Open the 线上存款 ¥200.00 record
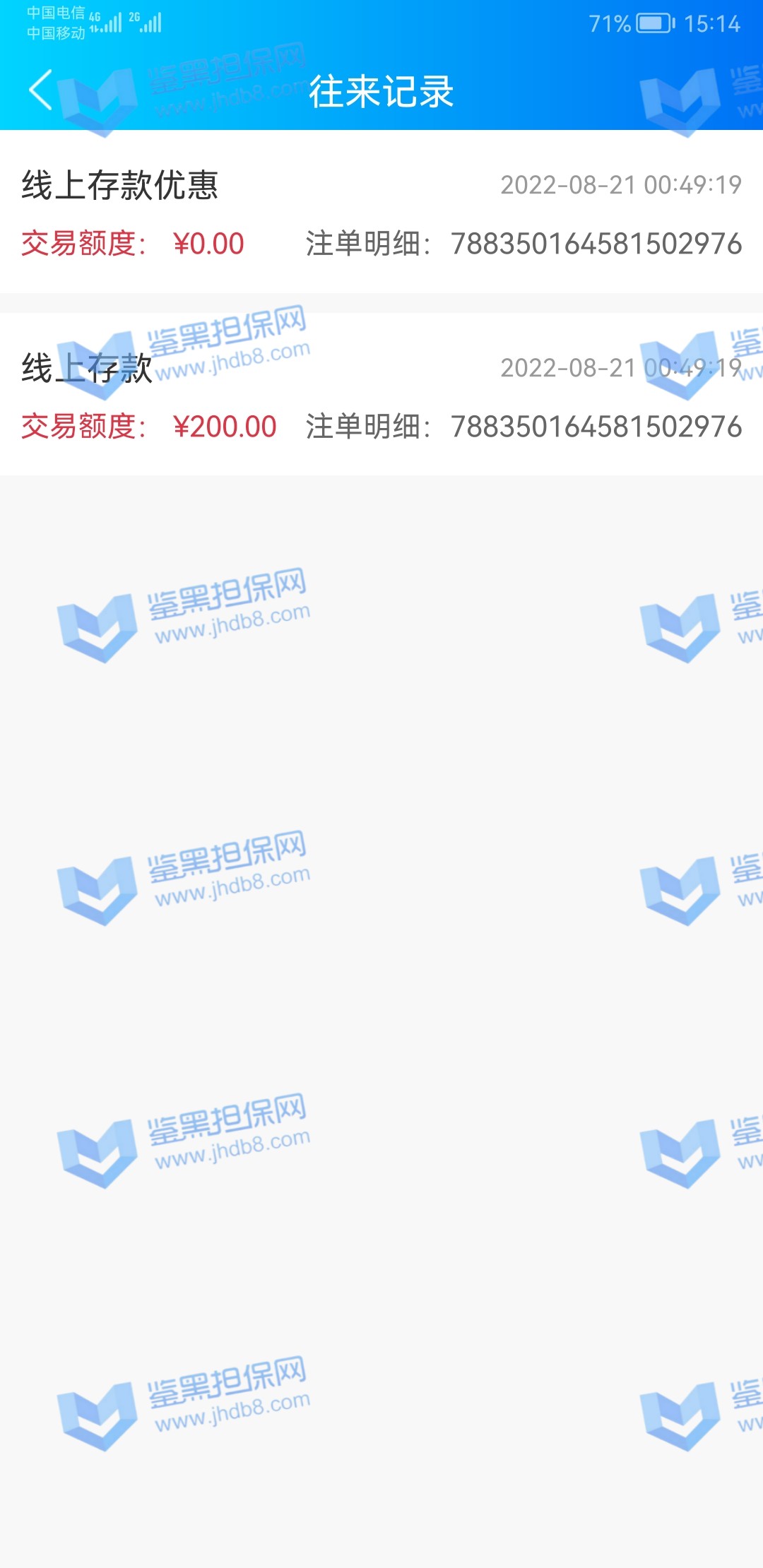 pos(381,396)
